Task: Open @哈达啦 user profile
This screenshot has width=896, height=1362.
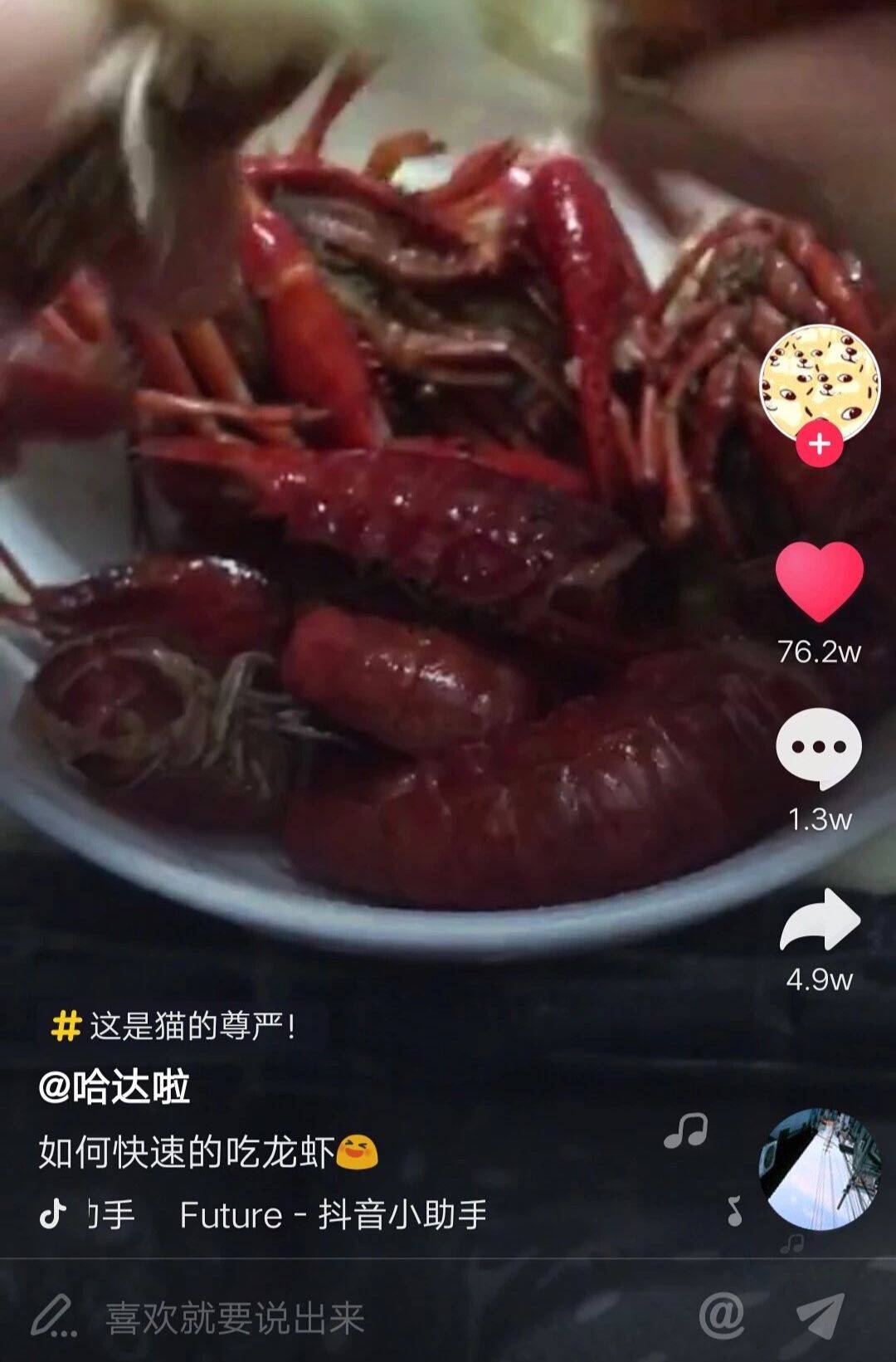Action: (x=114, y=1087)
